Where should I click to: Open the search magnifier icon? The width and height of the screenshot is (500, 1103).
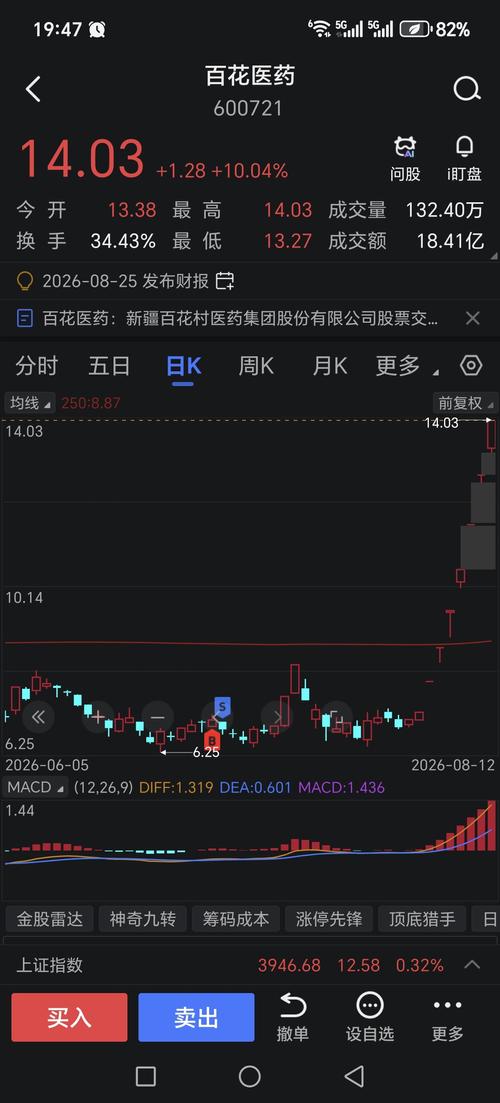click(466, 89)
